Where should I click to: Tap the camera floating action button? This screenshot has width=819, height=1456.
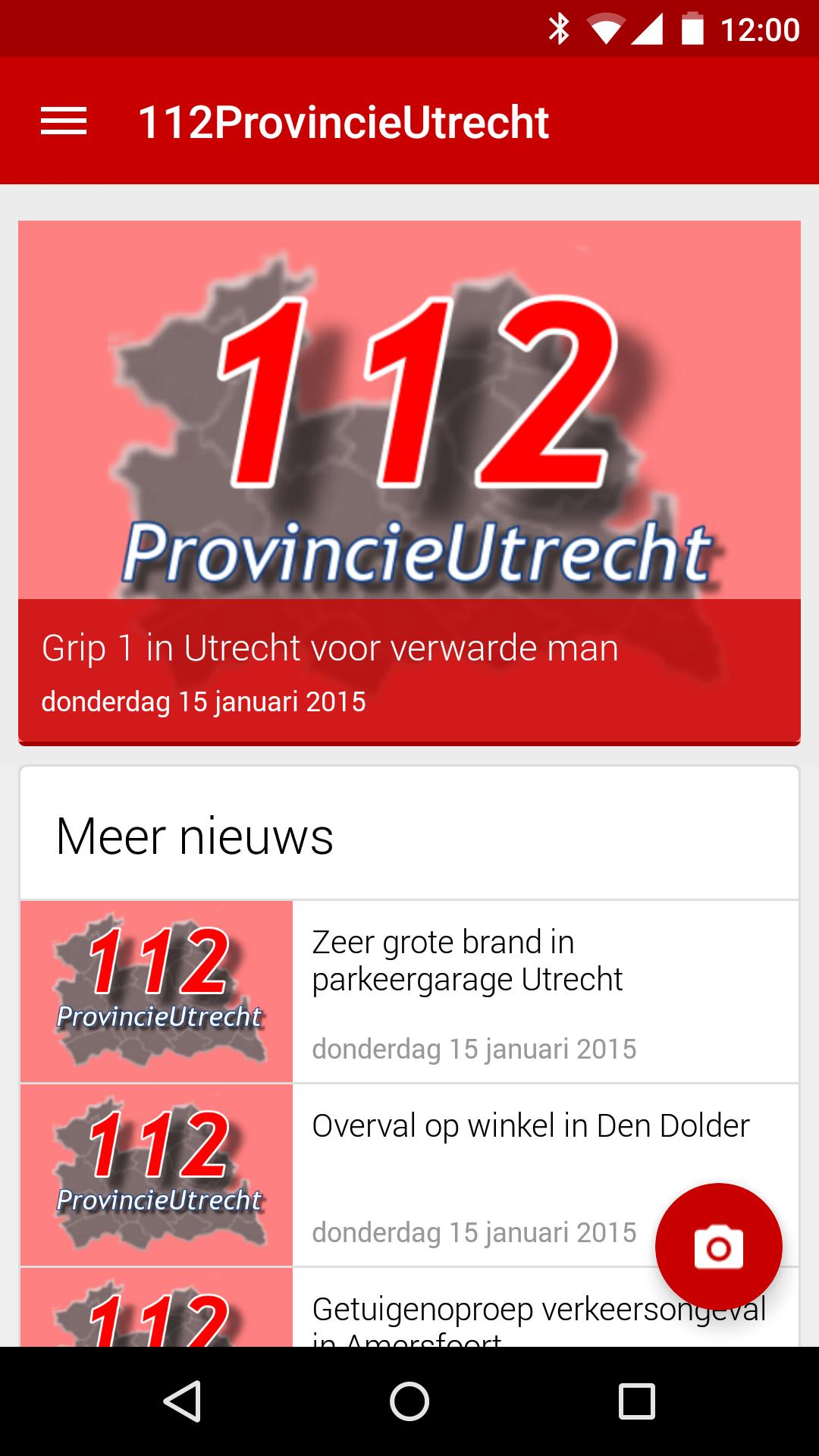point(718,1247)
